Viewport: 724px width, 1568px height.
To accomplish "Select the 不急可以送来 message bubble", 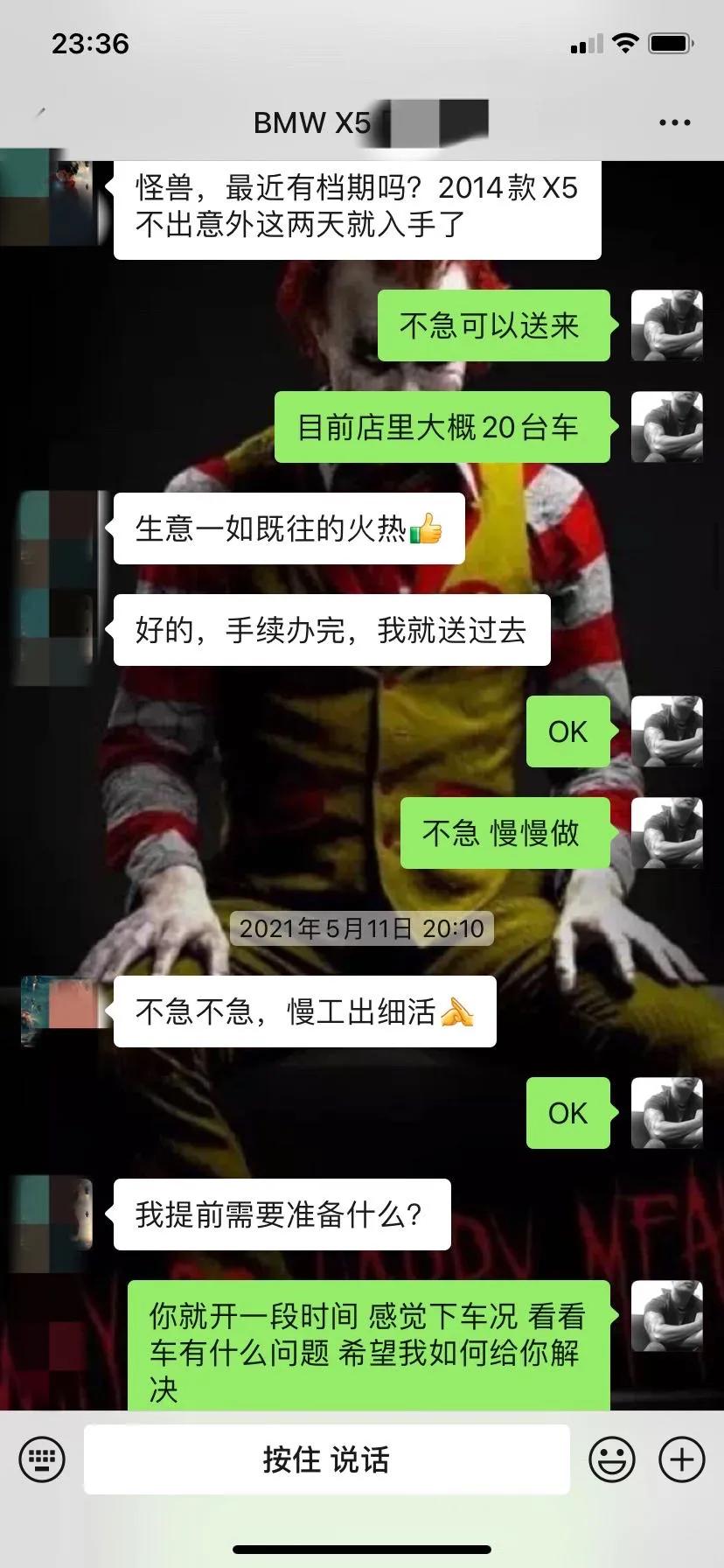I will pyautogui.click(x=493, y=325).
